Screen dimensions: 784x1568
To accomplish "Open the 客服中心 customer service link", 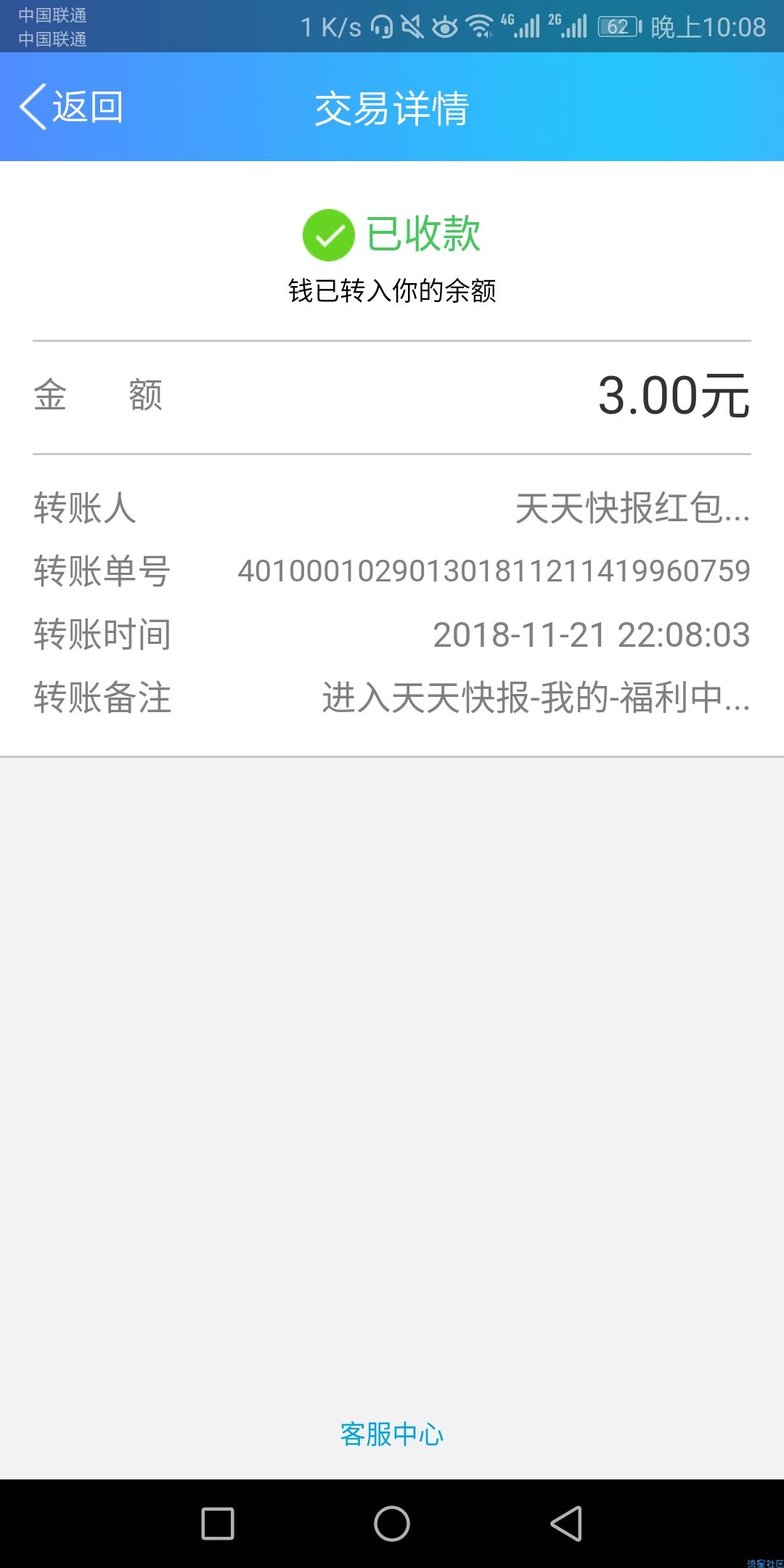I will (392, 1434).
